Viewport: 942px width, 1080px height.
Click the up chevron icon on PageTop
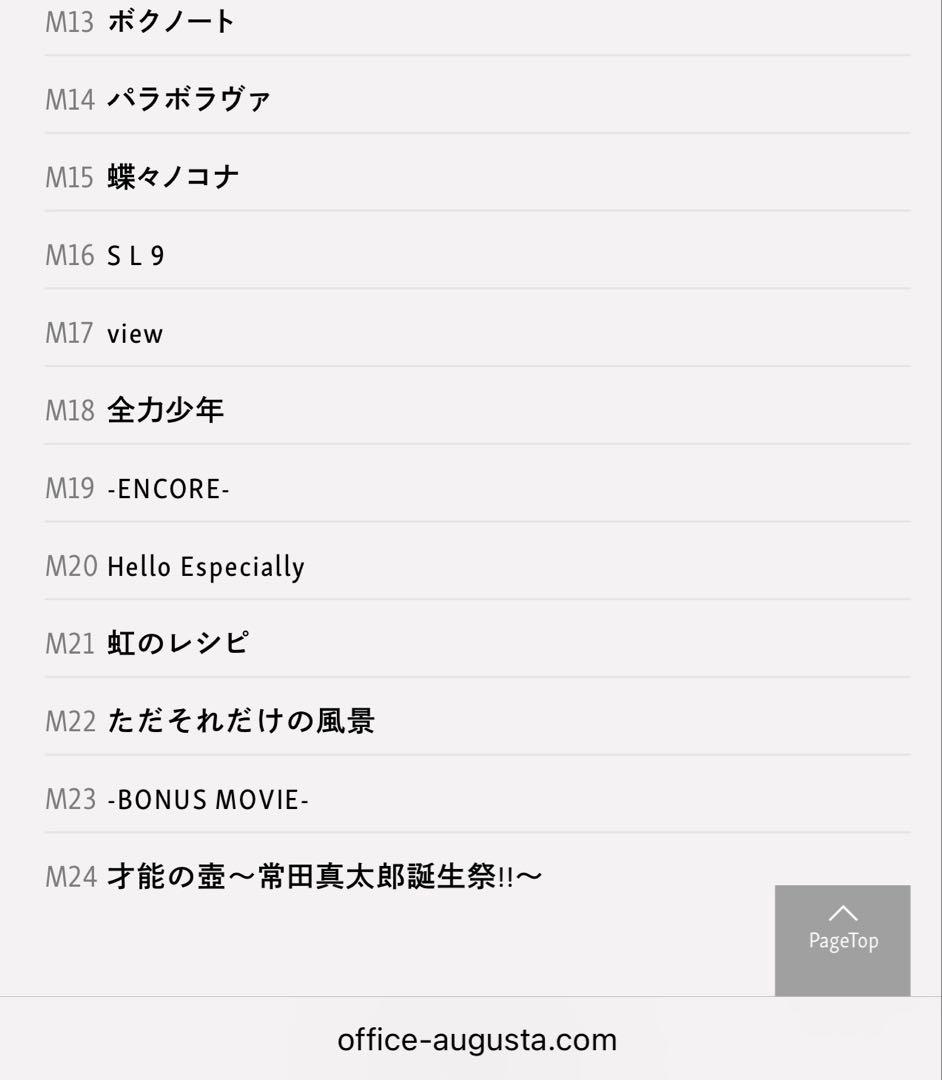845,915
